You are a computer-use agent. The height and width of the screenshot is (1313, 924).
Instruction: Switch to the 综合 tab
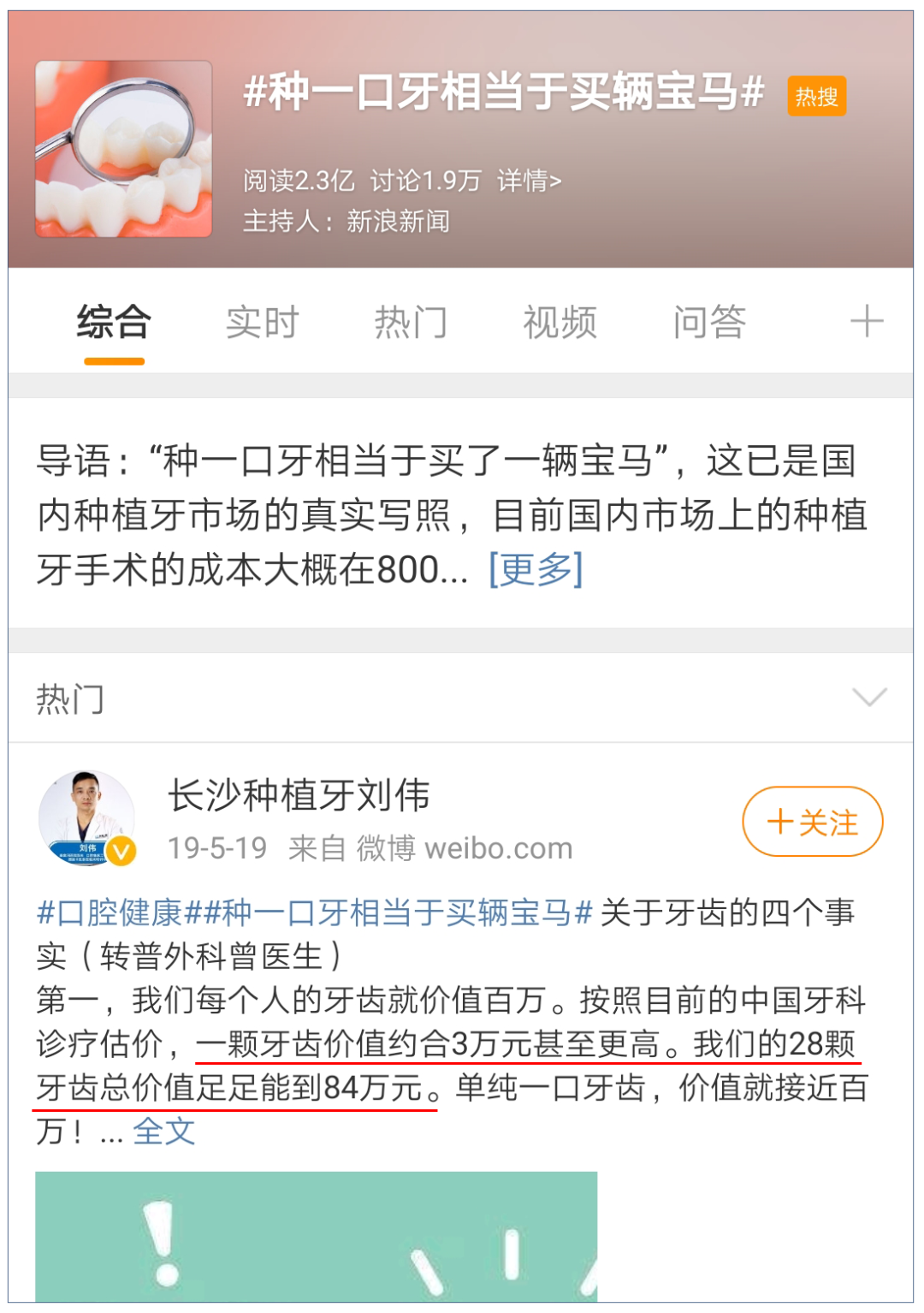point(114,324)
